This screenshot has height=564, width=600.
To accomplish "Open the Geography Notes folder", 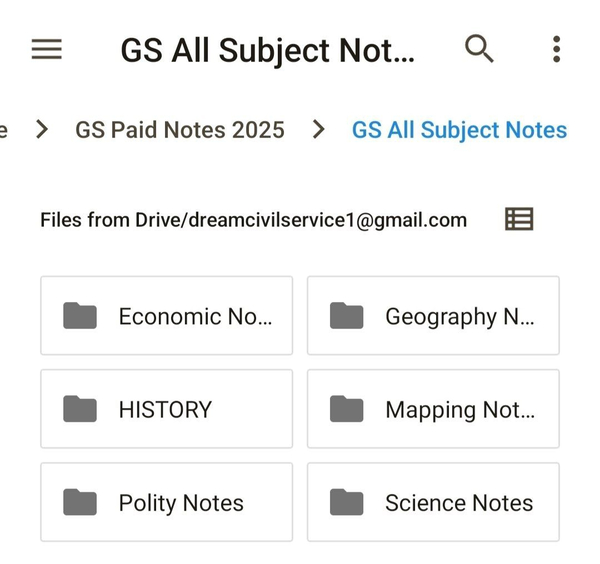I will pyautogui.click(x=433, y=316).
